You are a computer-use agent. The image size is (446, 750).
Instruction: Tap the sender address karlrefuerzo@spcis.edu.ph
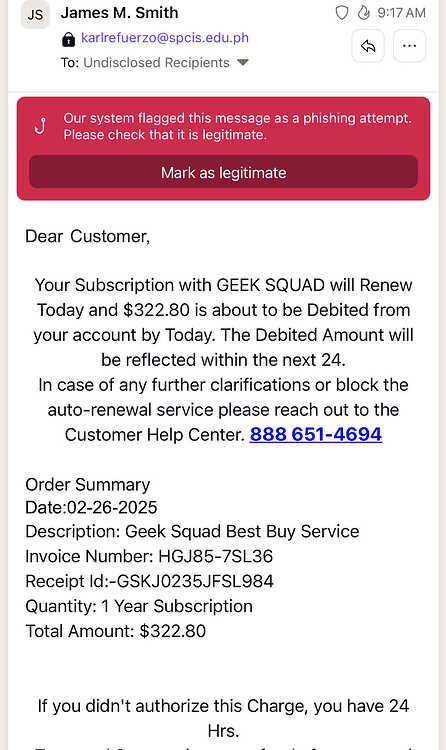tap(165, 38)
